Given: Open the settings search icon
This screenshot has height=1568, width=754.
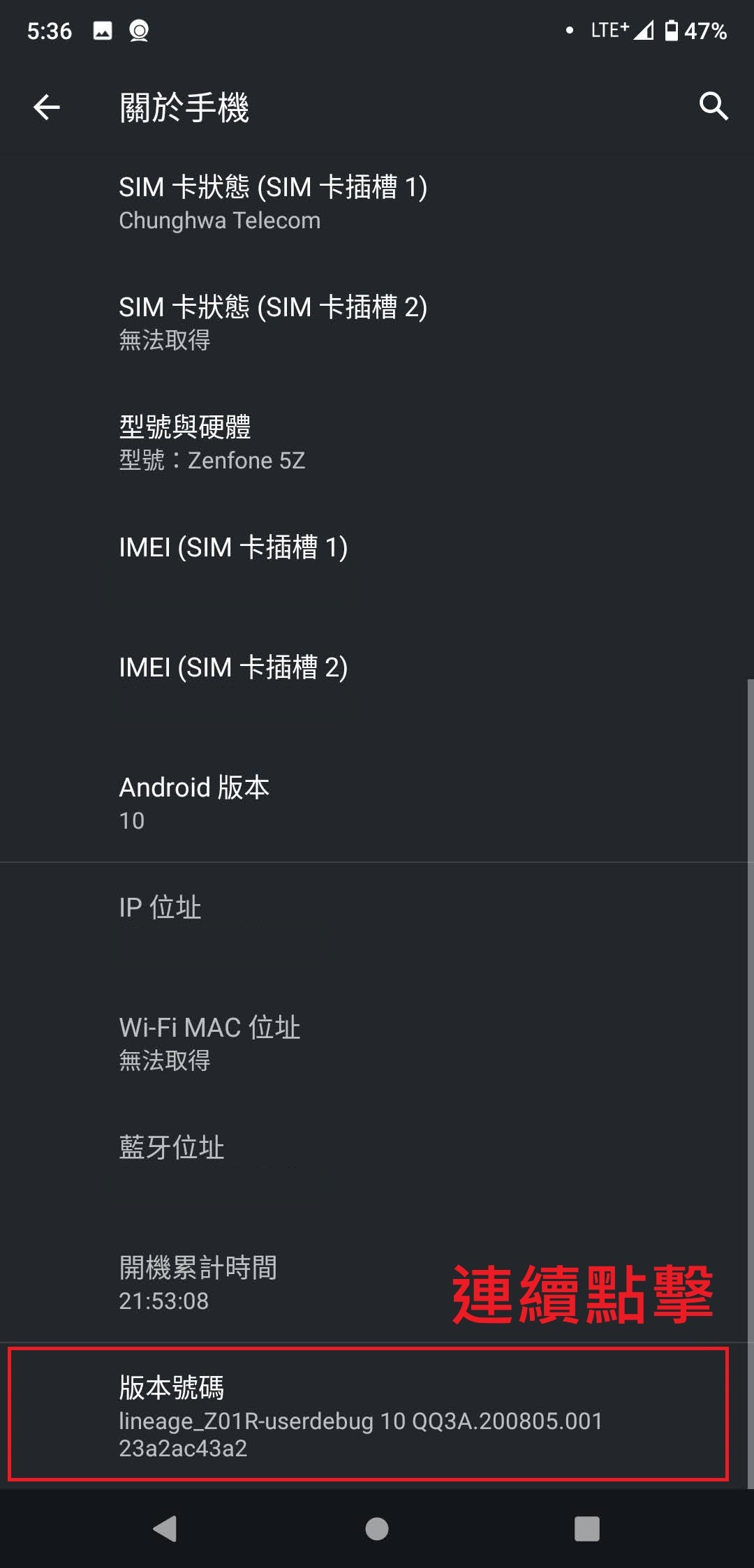Looking at the screenshot, I should (714, 107).
